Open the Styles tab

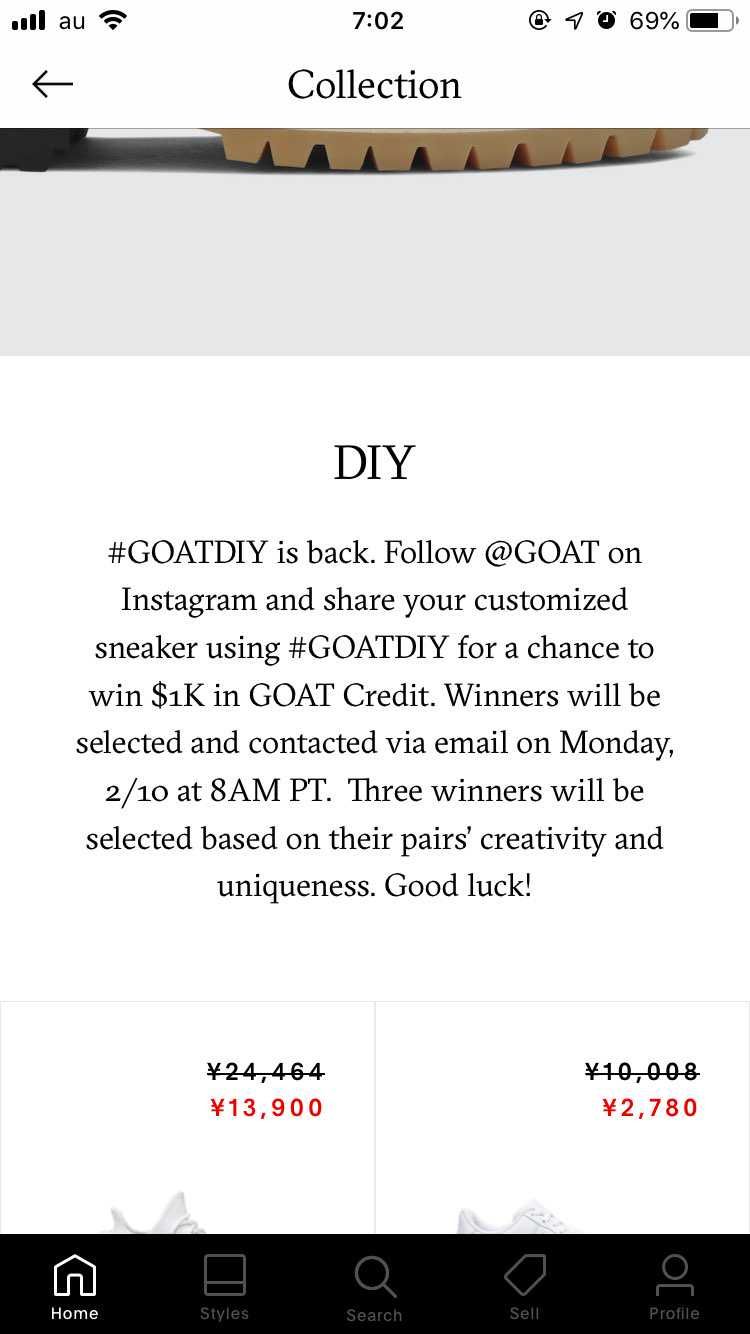tap(224, 1287)
